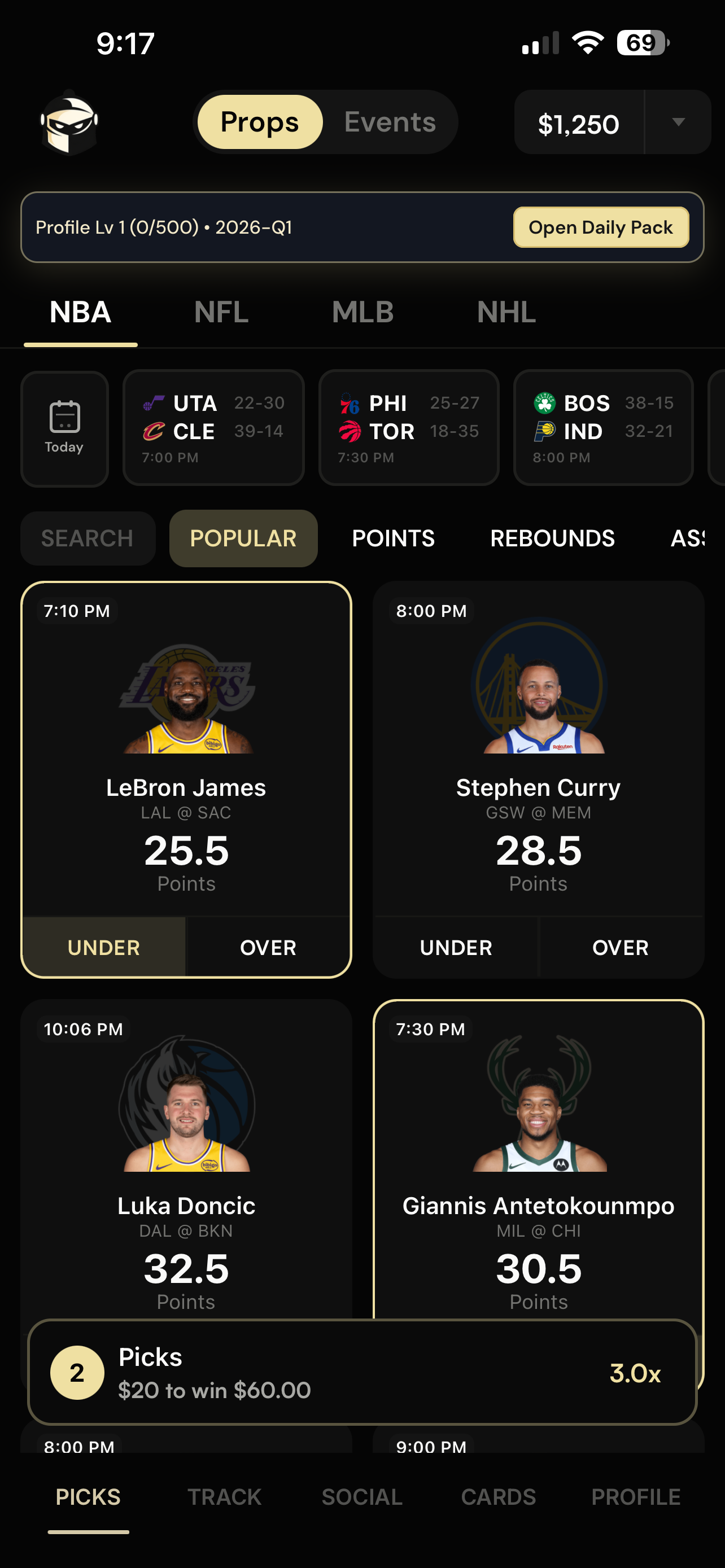Screen dimensions: 725x1568
Task: Switch to the Track tab
Action: tap(225, 1497)
